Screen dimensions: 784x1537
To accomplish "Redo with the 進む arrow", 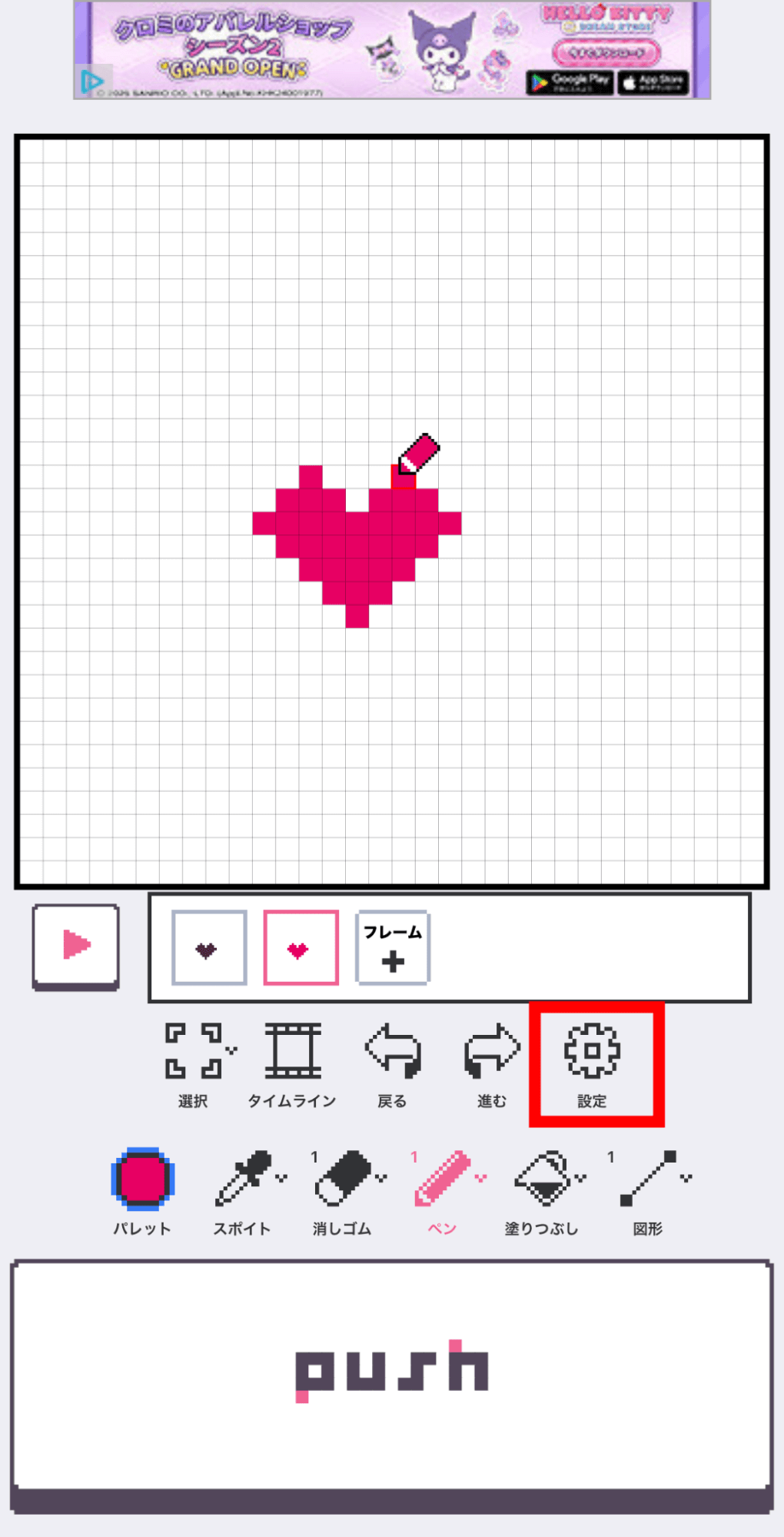I will pos(492,1063).
